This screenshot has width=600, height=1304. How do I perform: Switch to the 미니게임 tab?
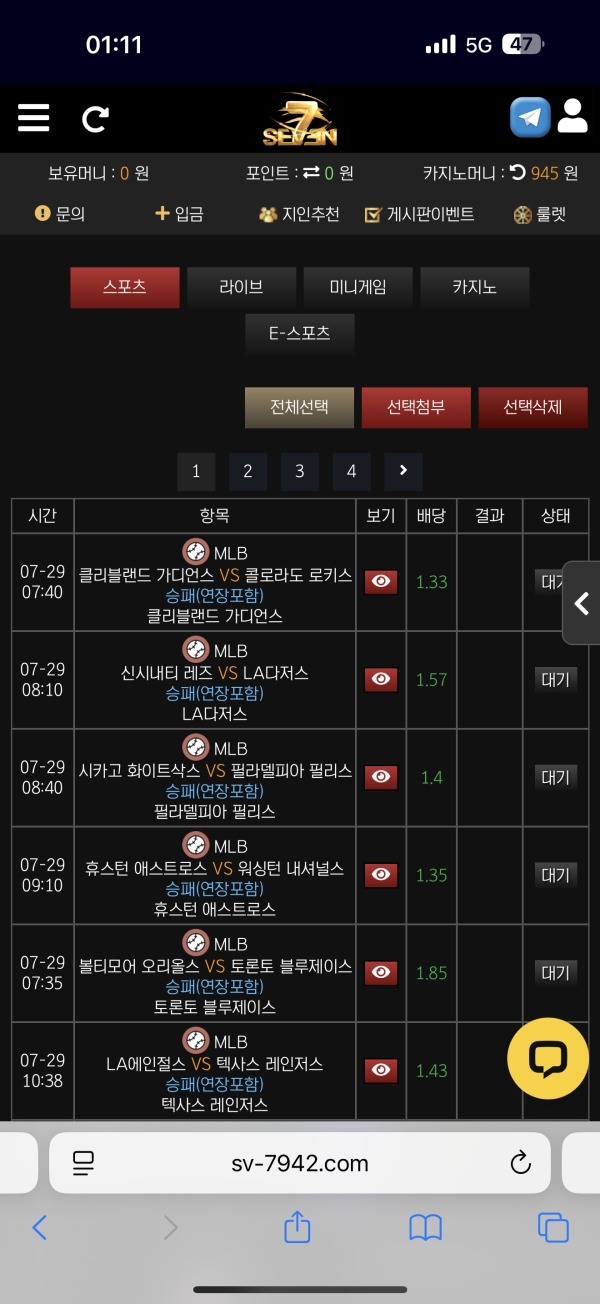[x=358, y=287]
